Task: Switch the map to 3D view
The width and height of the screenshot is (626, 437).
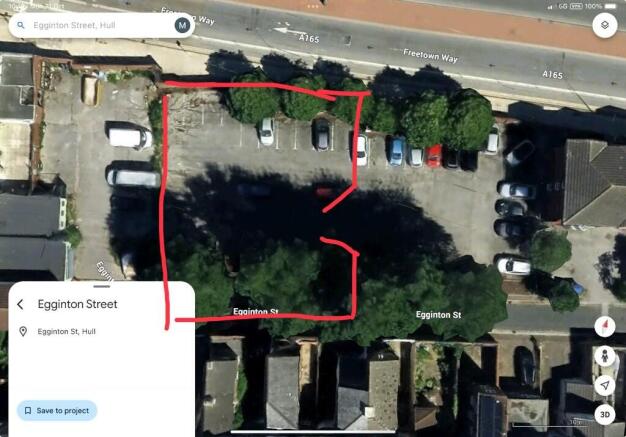Action: coord(604,413)
